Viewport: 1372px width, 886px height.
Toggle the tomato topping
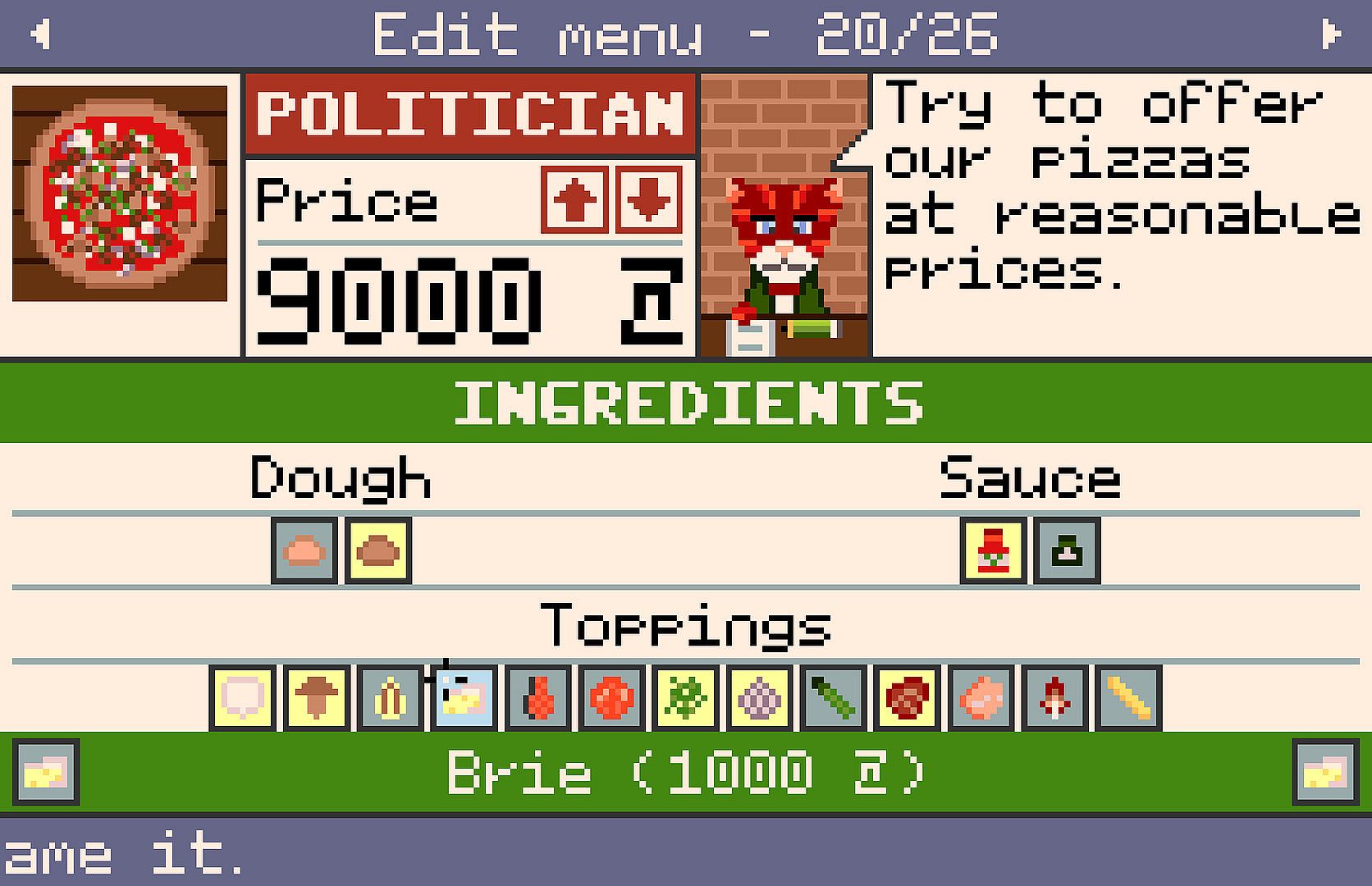pyautogui.click(x=611, y=698)
